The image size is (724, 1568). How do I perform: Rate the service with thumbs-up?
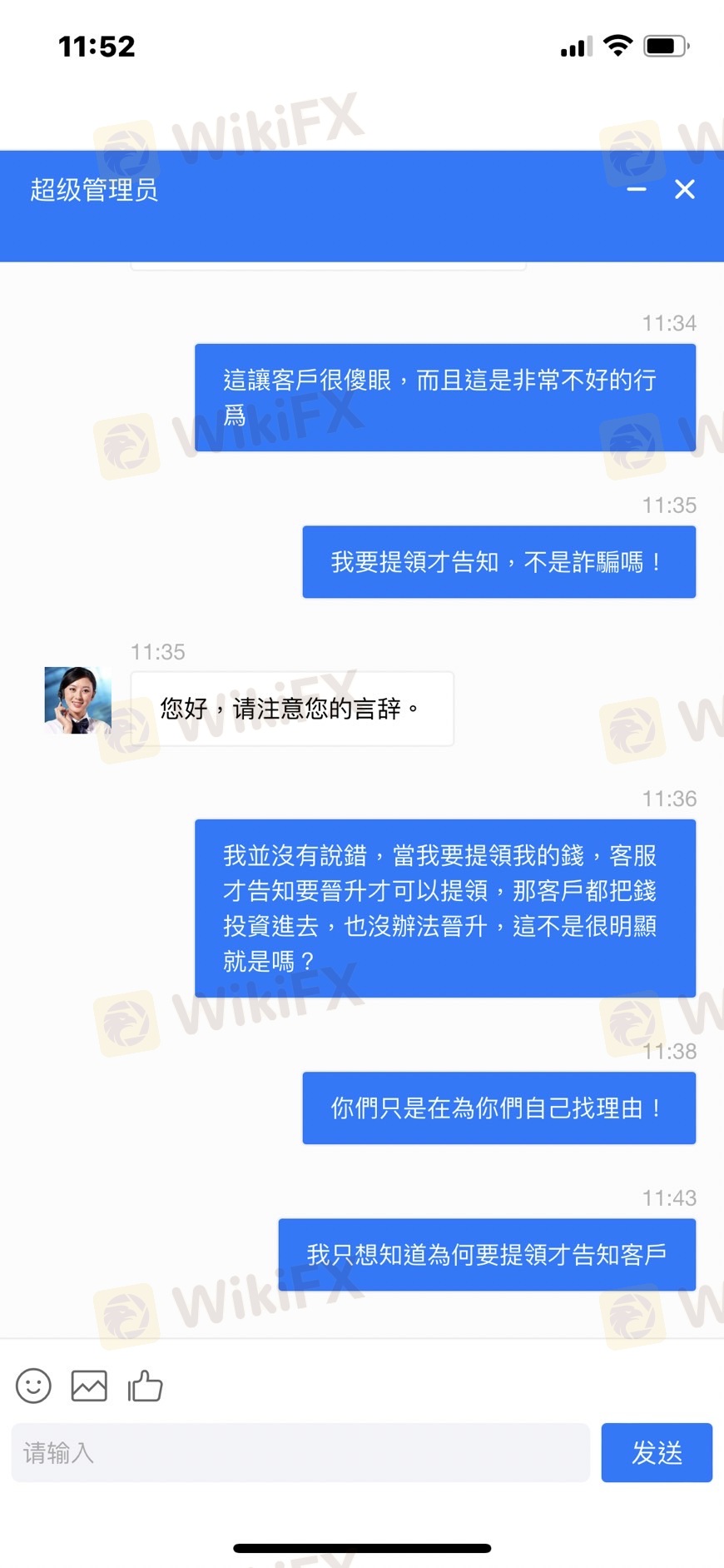[x=145, y=1386]
